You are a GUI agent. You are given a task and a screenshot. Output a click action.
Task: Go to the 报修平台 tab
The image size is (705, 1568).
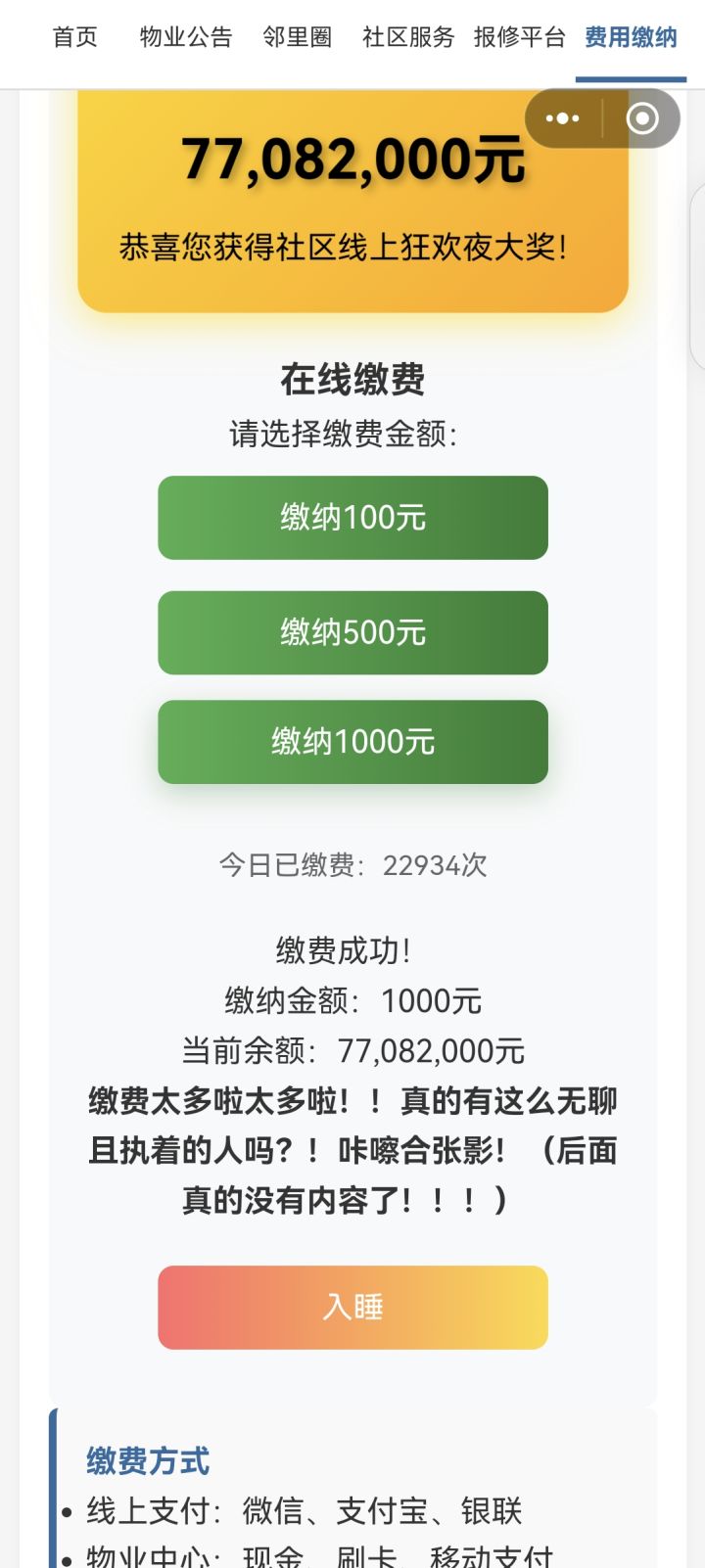click(520, 37)
